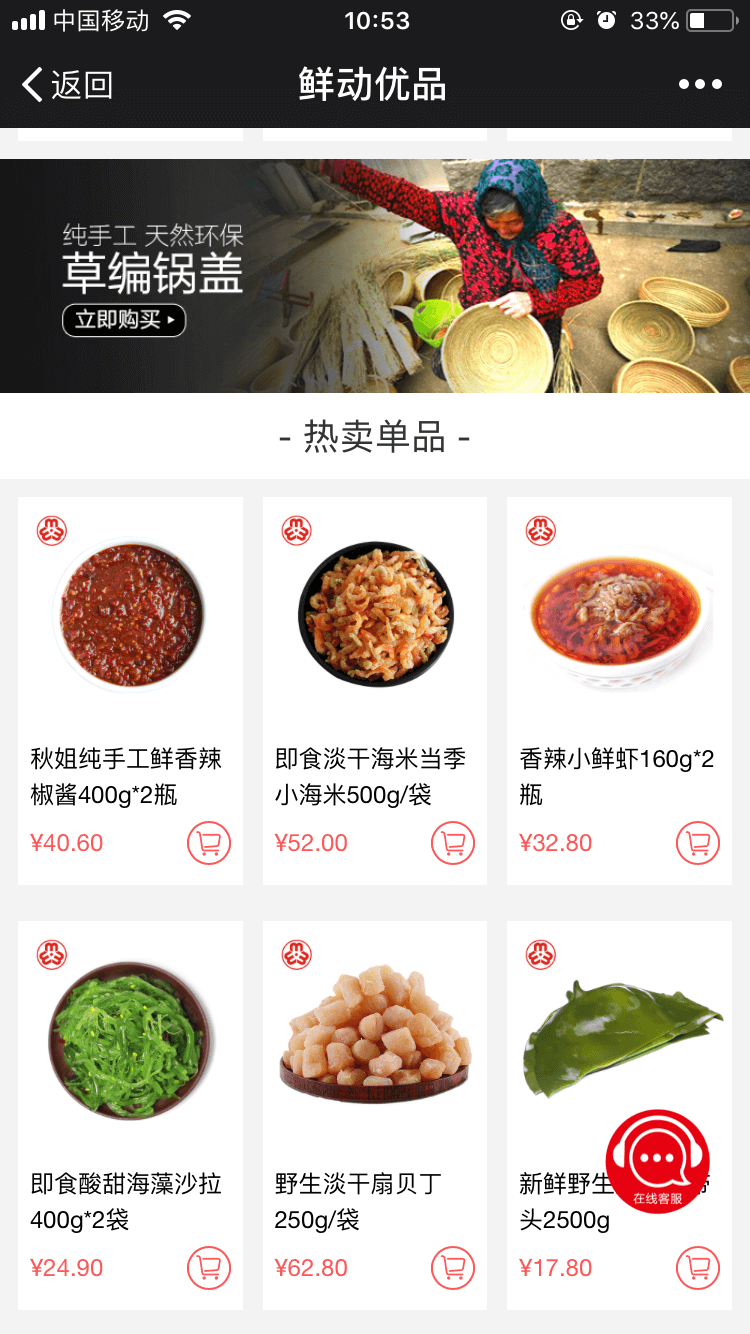Add 野生淡干扇贝丁 to cart
This screenshot has height=1334, width=750.
pos(453,1269)
